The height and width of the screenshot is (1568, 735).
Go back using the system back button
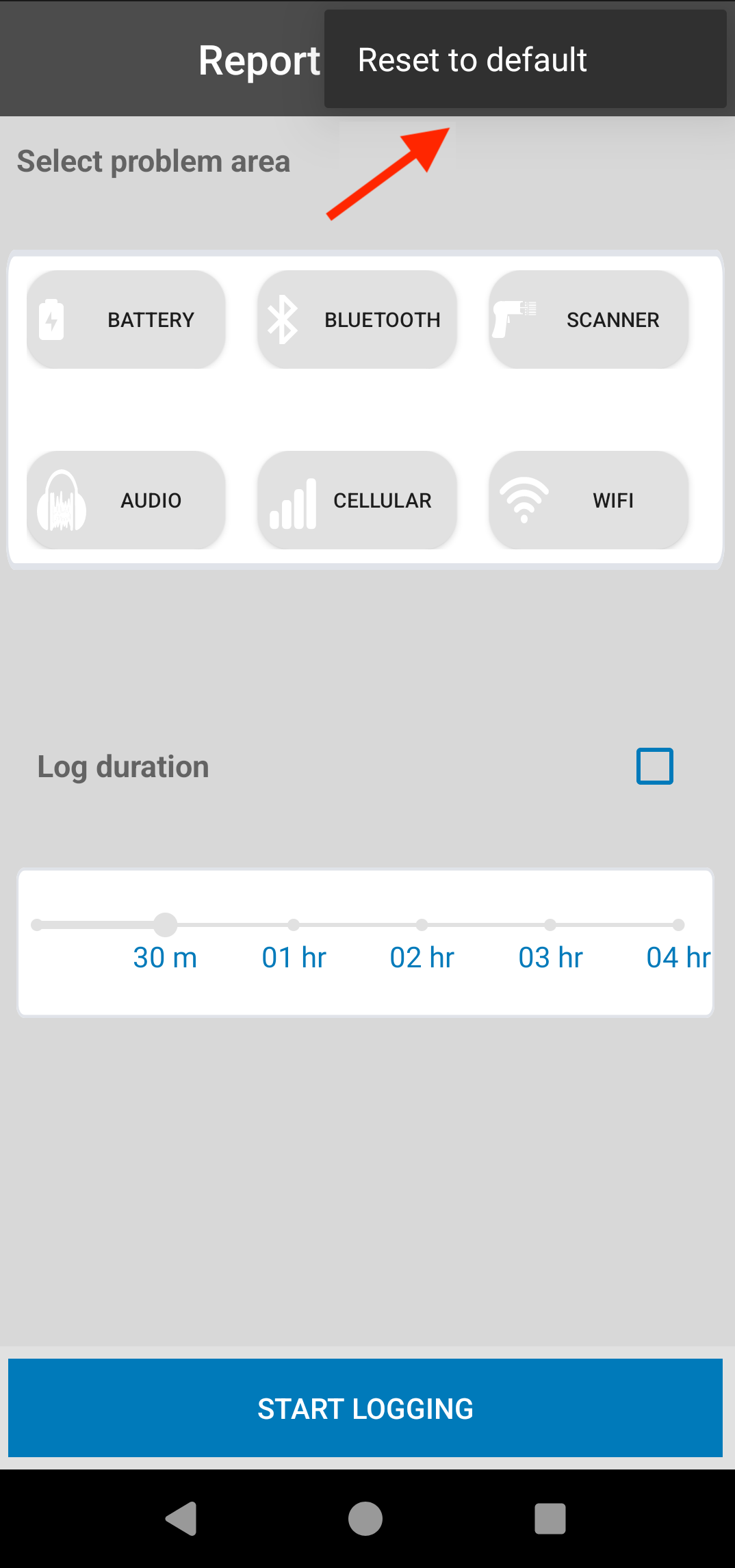point(182,1519)
